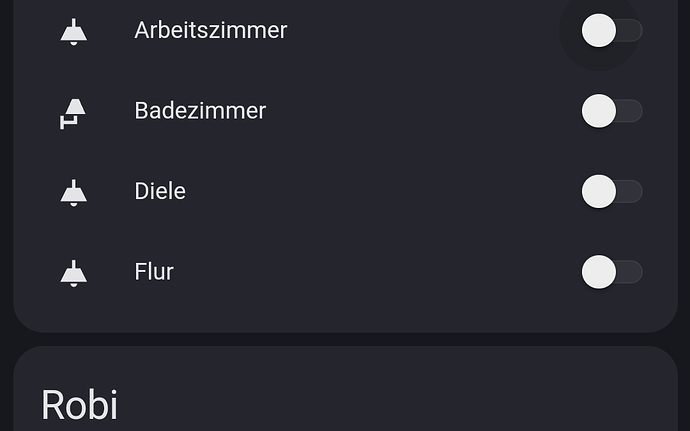This screenshot has width=690, height=431.
Task: View the Flur light details
Action: (154, 271)
